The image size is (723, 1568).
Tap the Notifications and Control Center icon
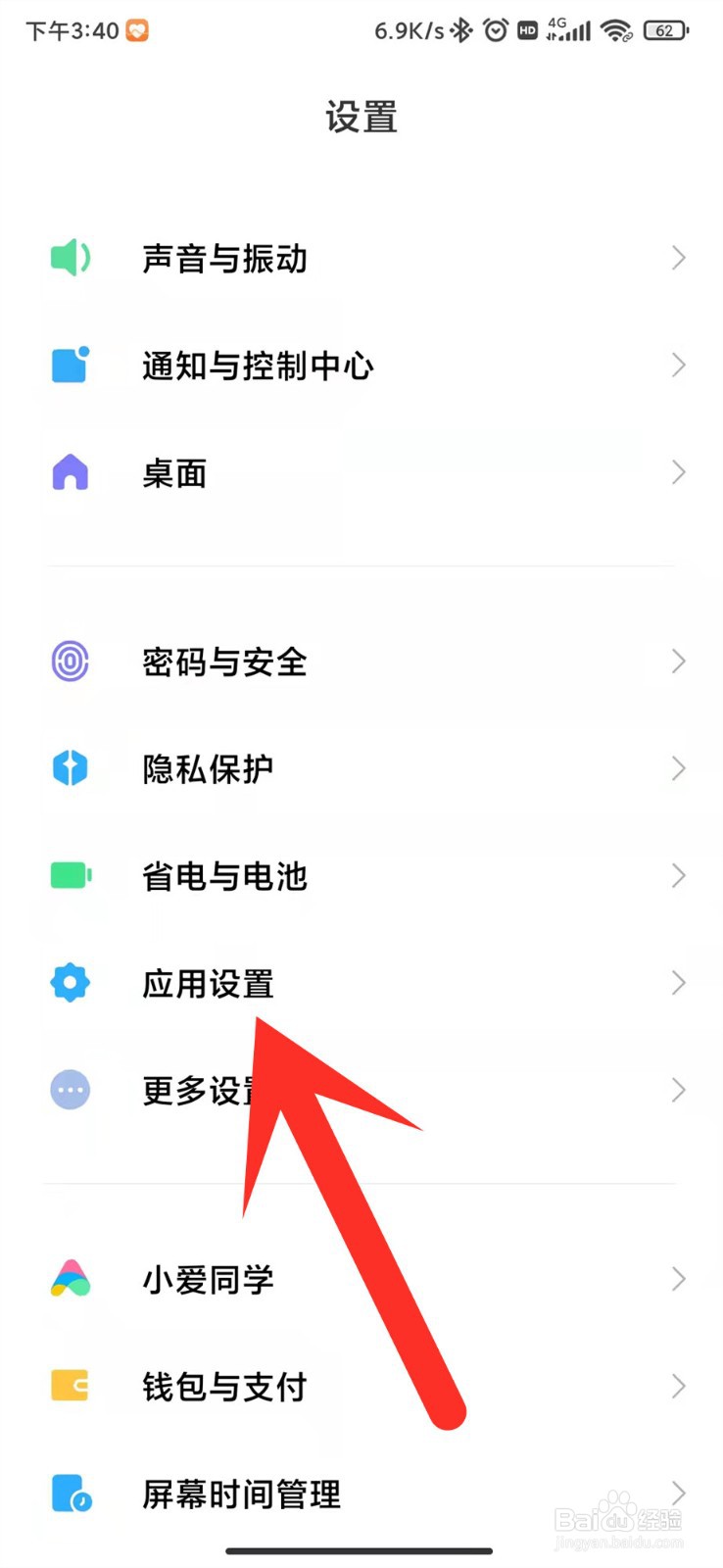69,365
